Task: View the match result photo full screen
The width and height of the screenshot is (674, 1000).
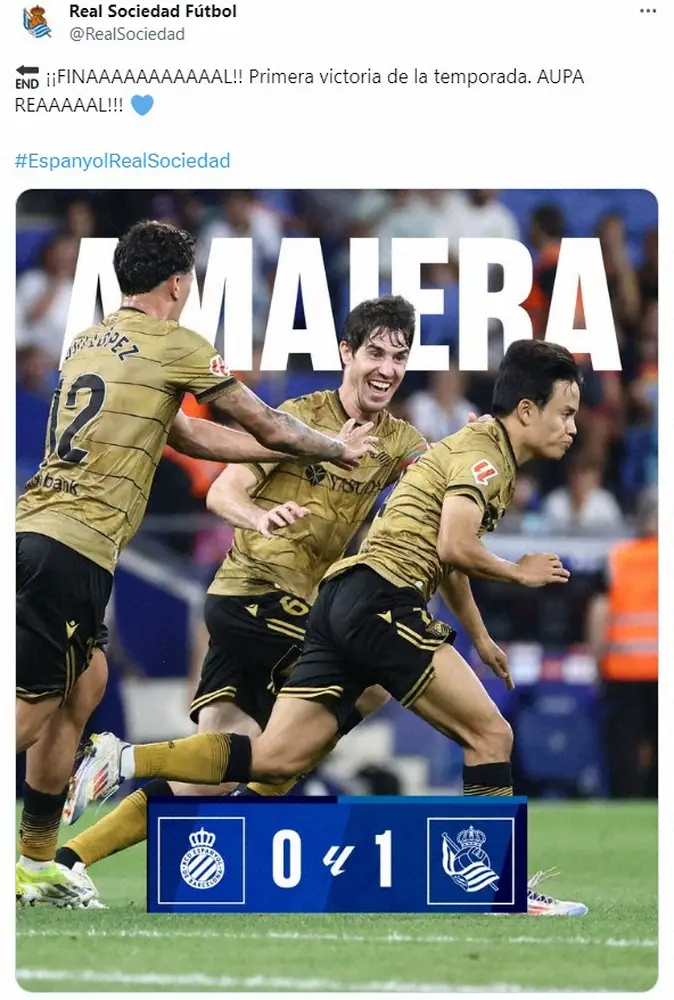Action: click(x=337, y=590)
